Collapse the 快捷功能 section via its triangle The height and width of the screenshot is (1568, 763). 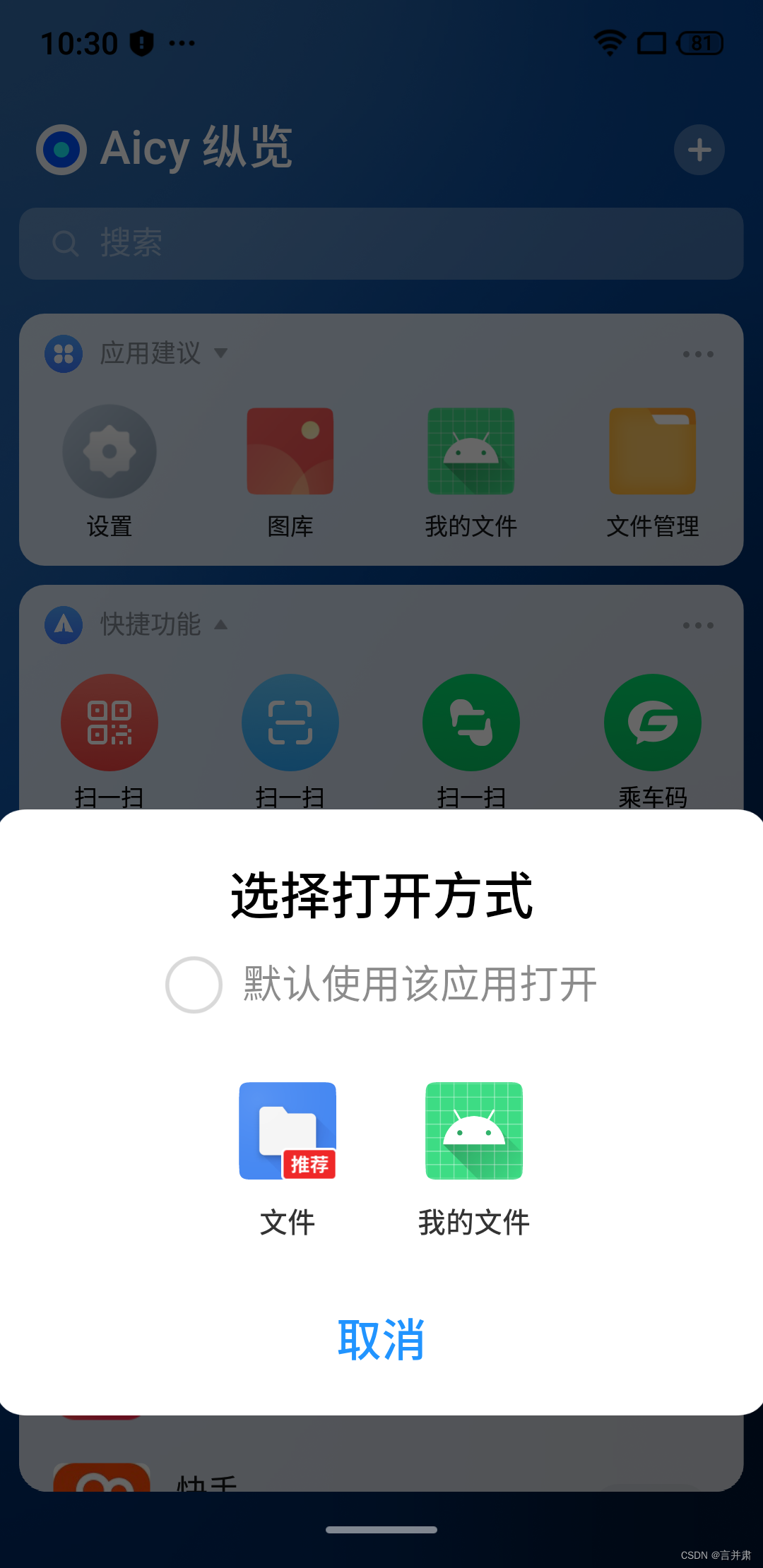[221, 624]
